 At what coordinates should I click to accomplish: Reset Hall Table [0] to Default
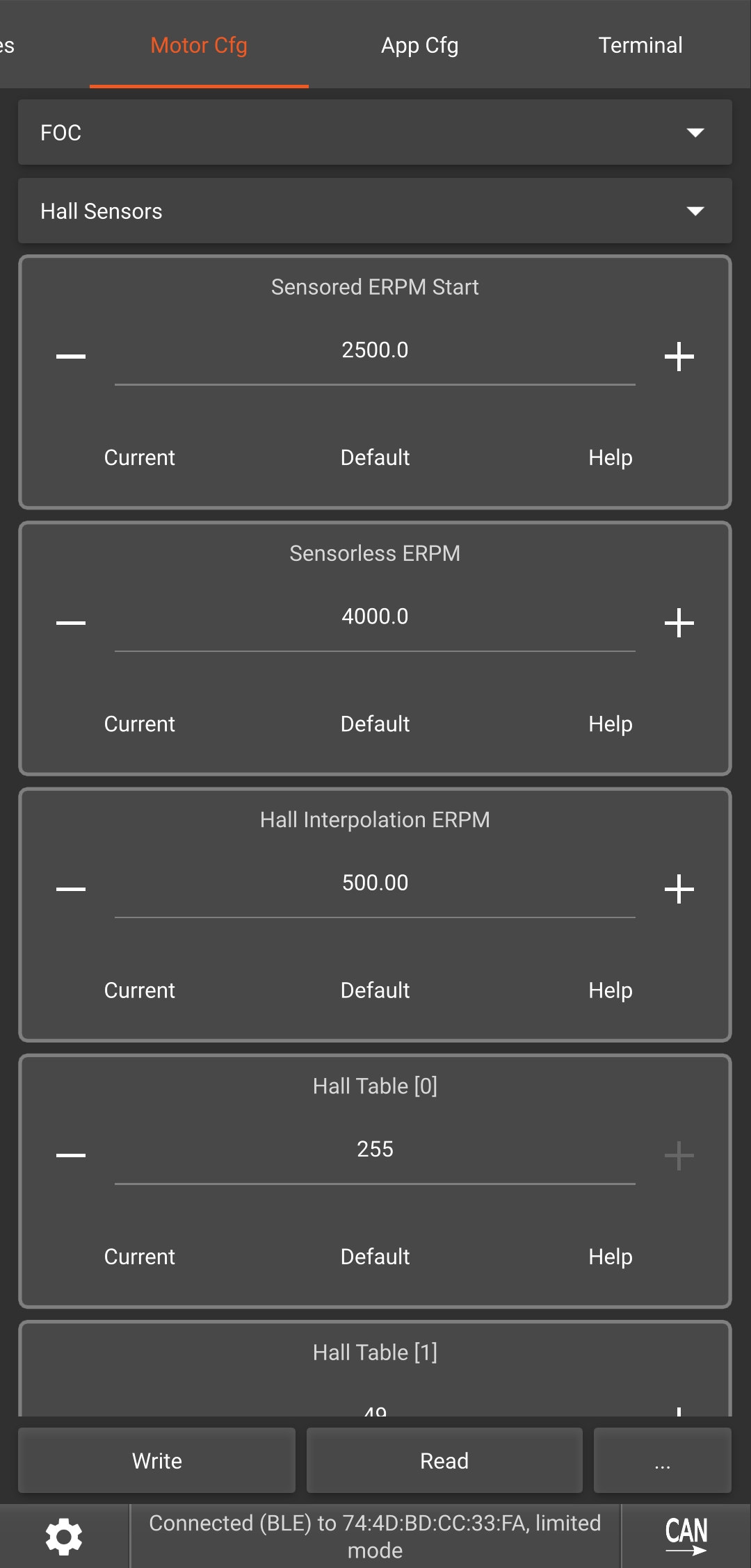click(375, 1257)
